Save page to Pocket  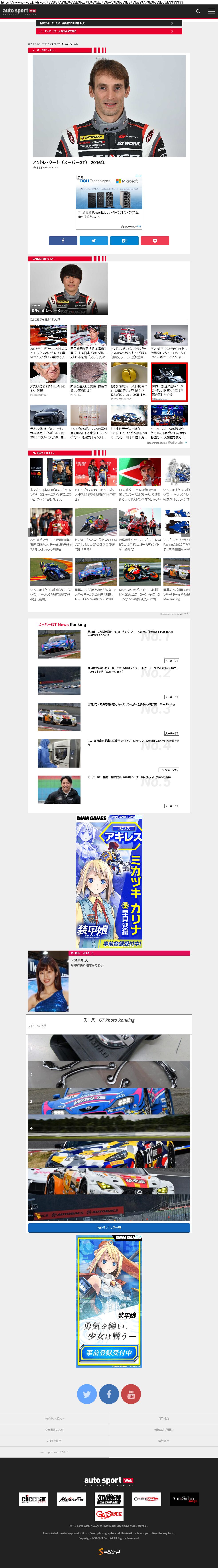point(155,241)
